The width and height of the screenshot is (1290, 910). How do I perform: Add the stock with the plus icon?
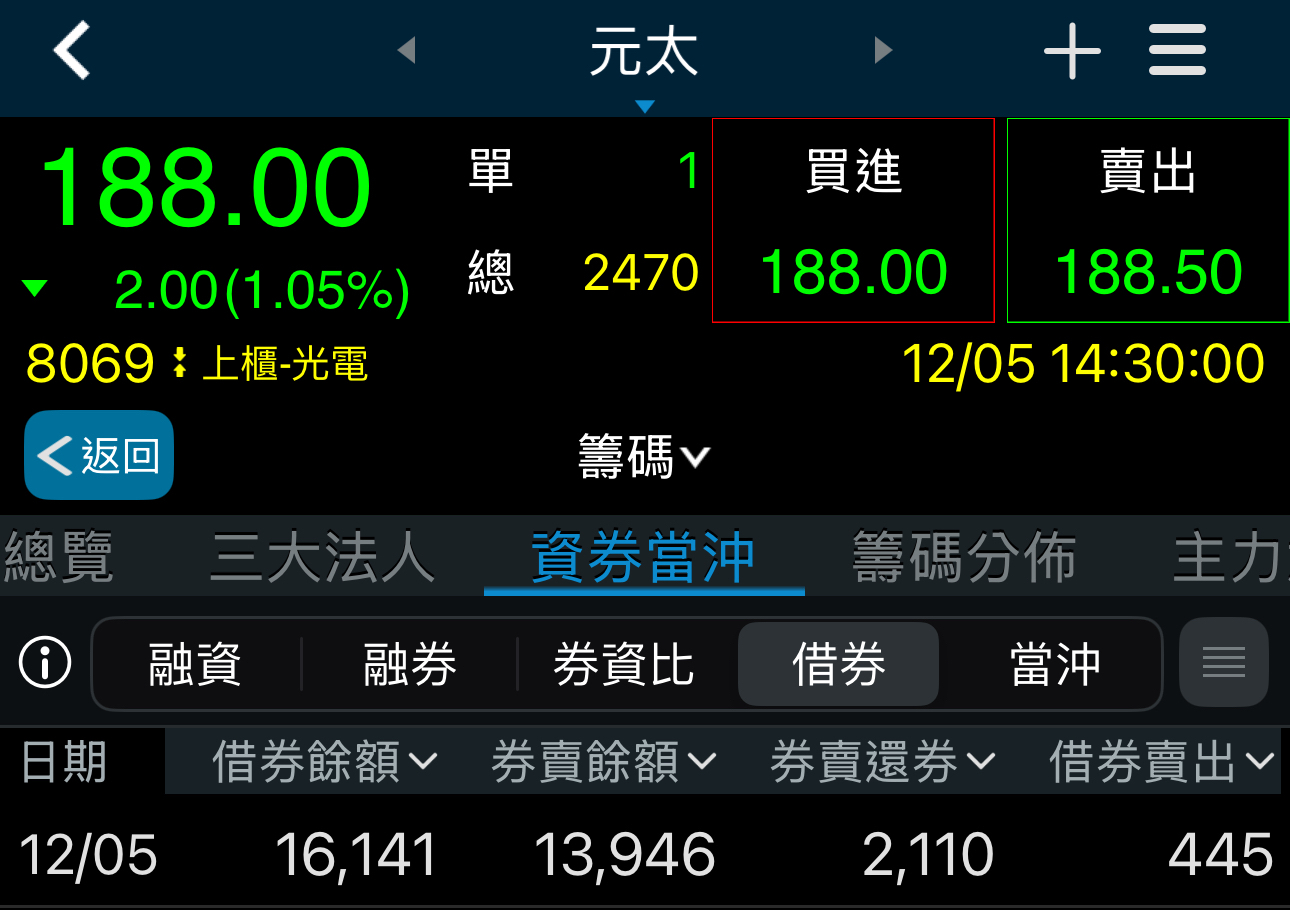pos(1072,50)
